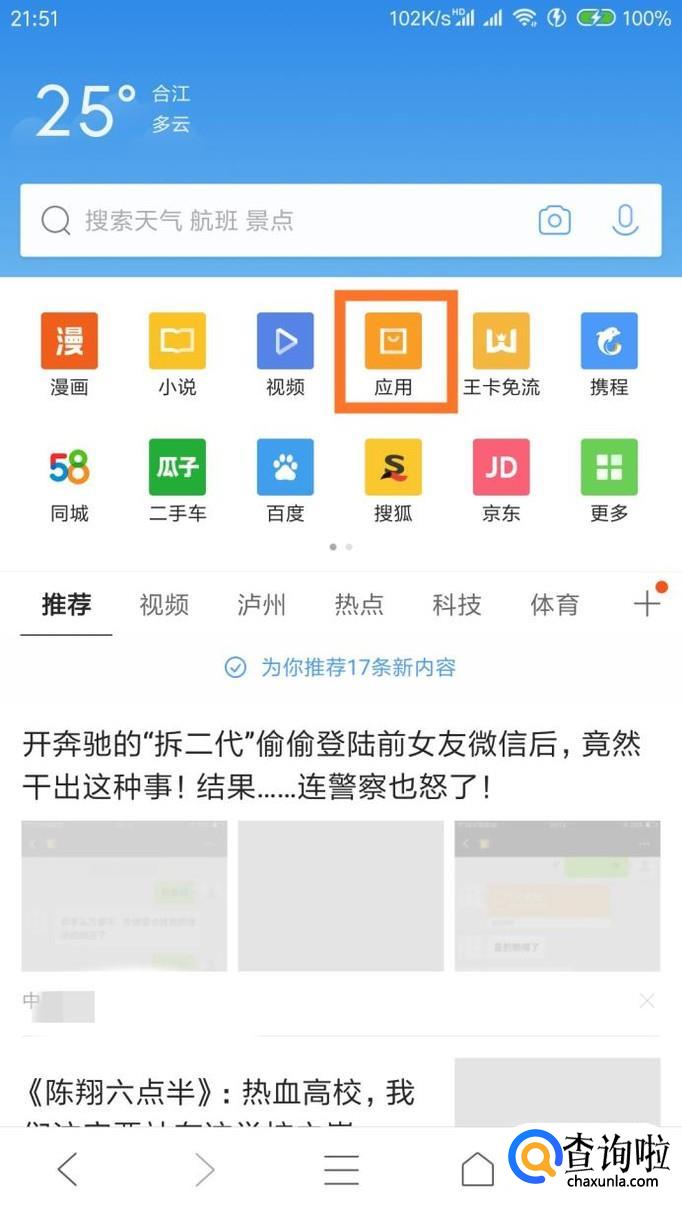Switch to the 泸州 local tab
The width and height of the screenshot is (682, 1212).
pyautogui.click(x=262, y=604)
